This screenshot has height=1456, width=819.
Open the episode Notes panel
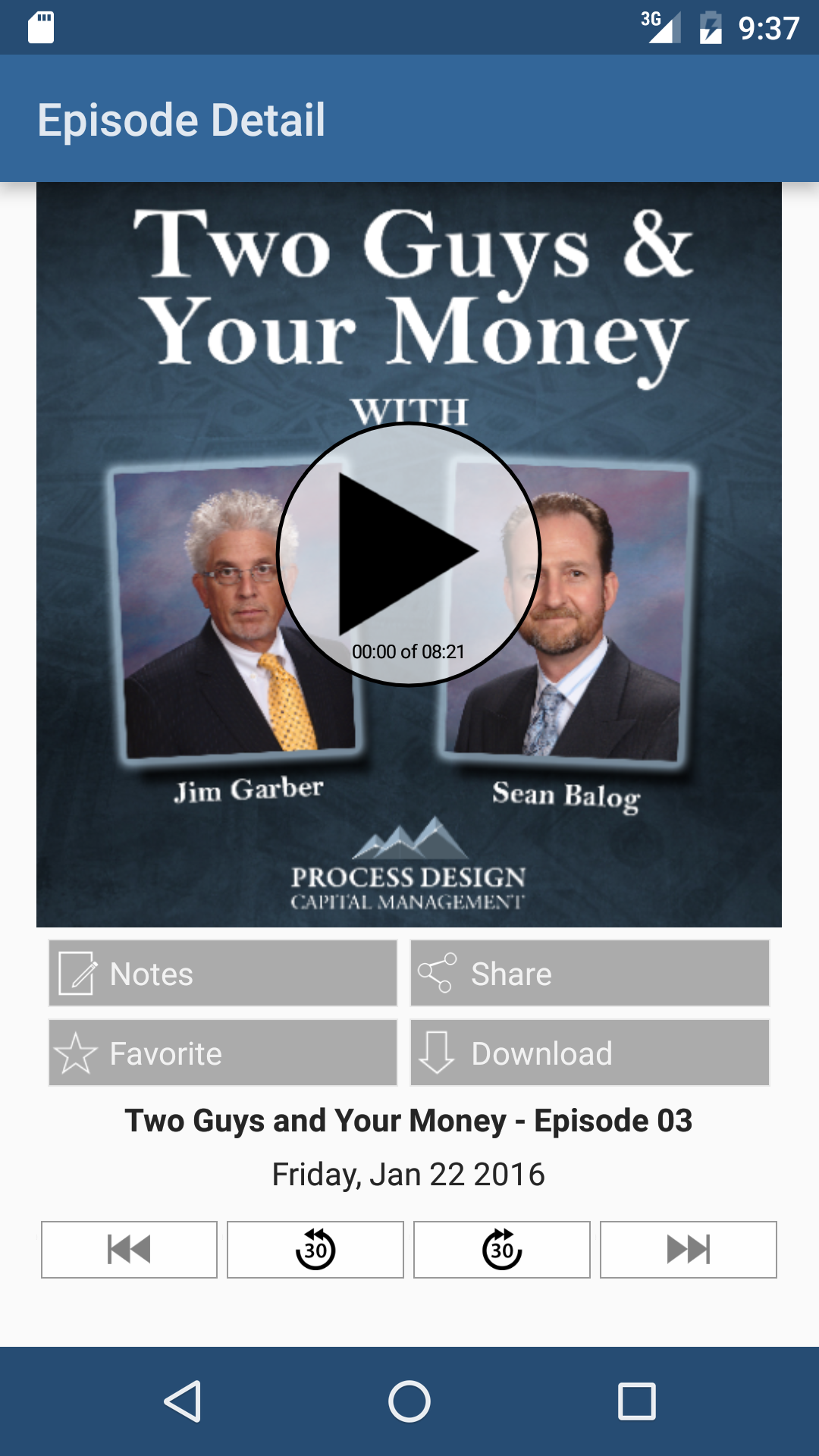pyautogui.click(x=221, y=973)
